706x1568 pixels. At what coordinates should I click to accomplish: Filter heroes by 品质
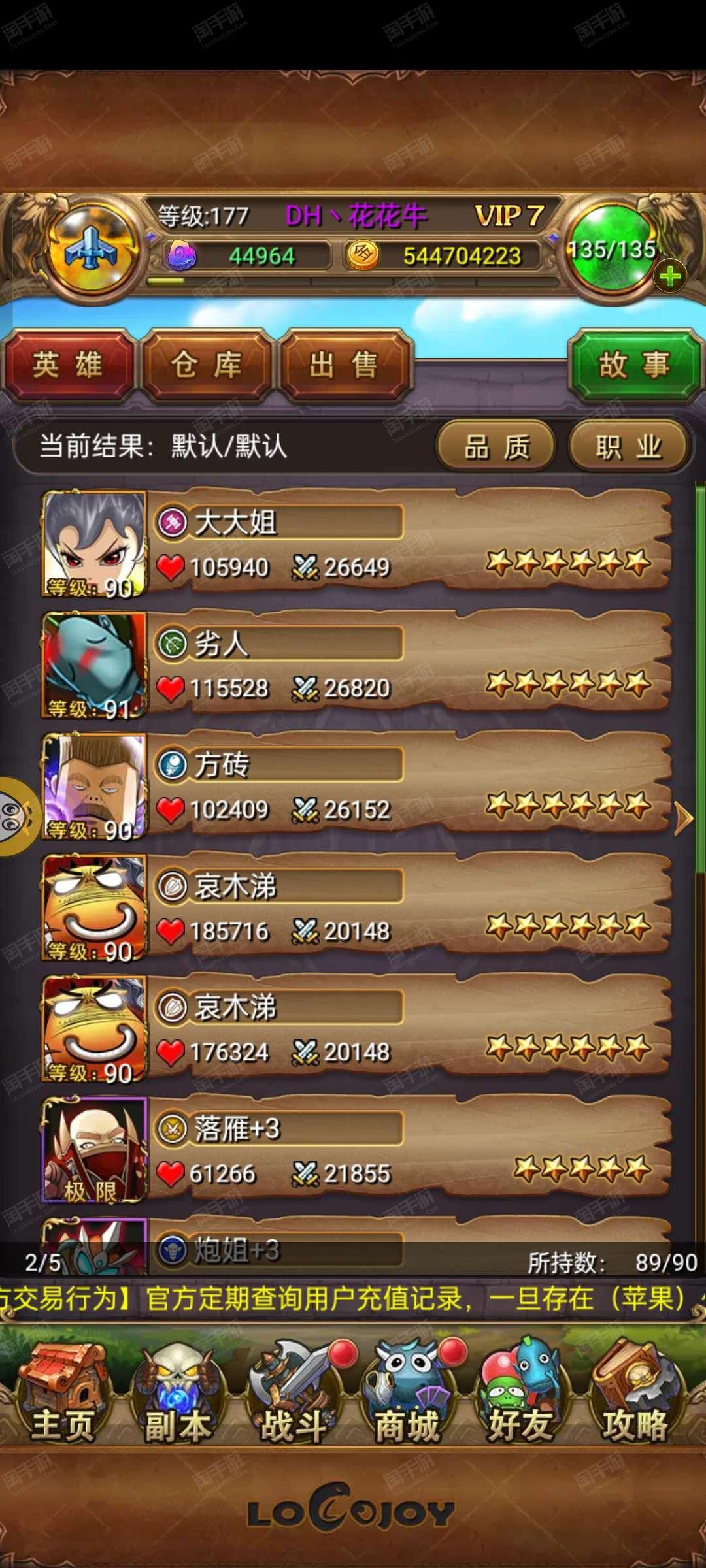click(x=497, y=448)
